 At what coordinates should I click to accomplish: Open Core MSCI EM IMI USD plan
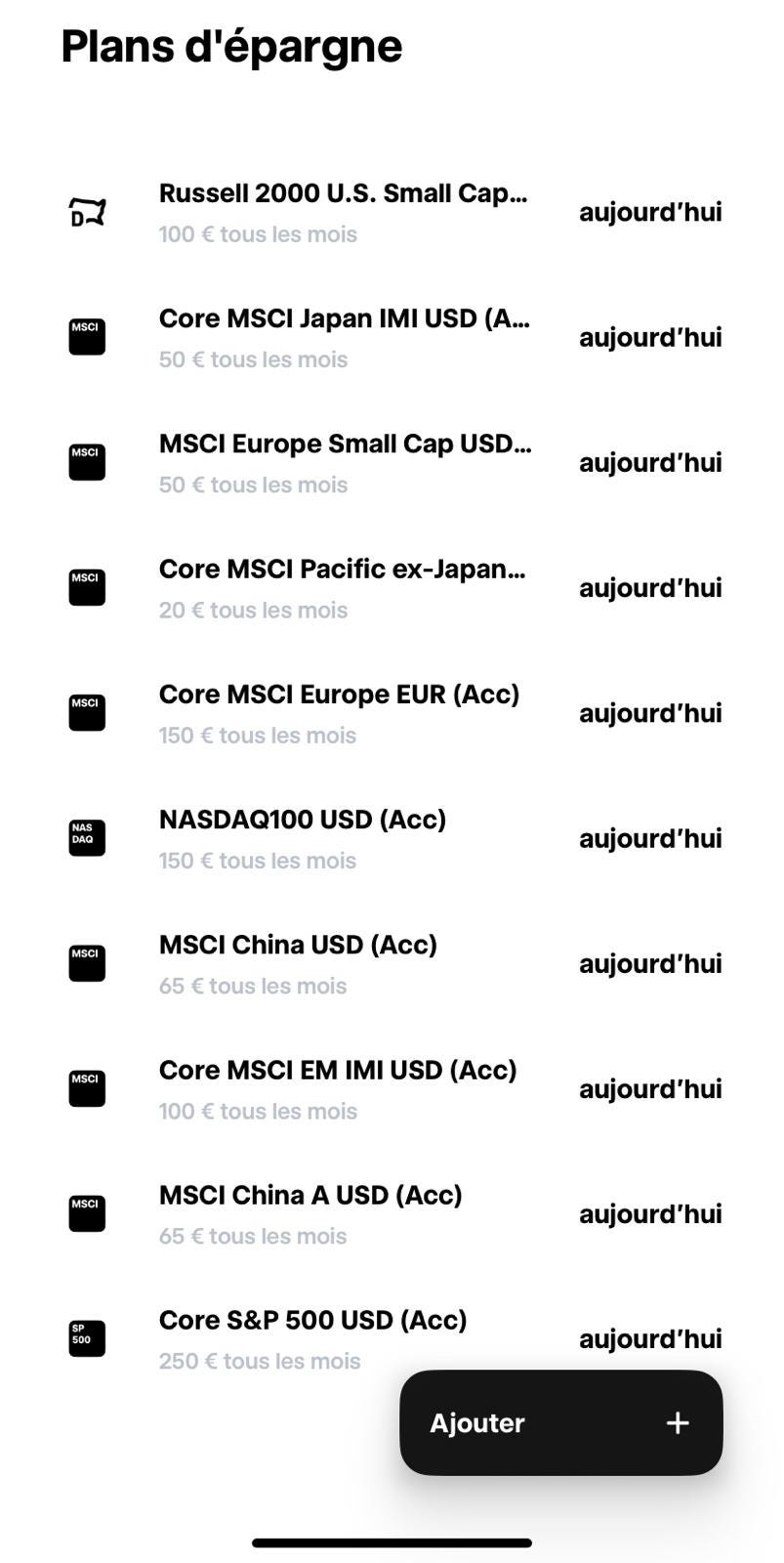392,1088
